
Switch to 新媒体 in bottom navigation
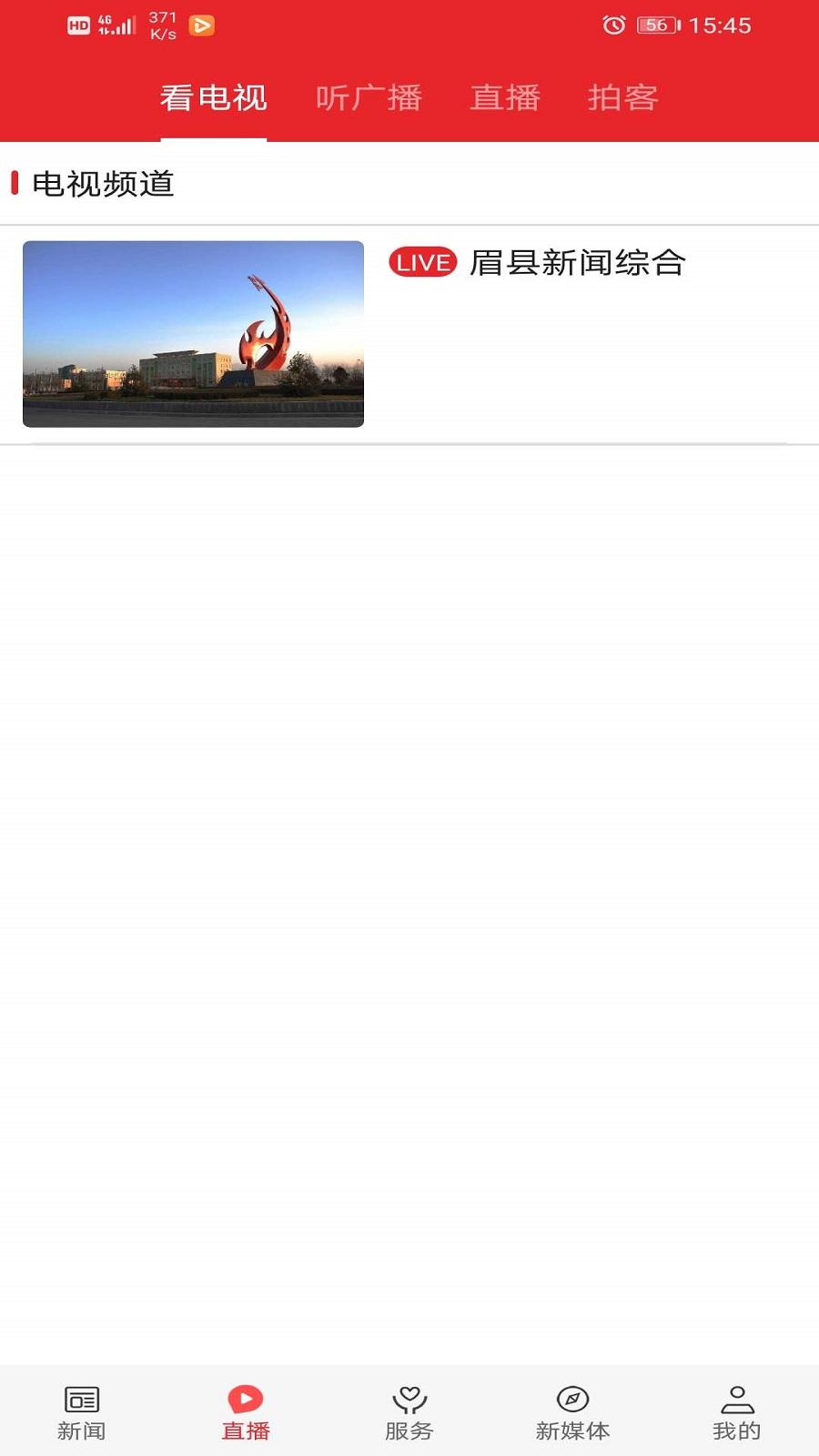[x=572, y=1412]
